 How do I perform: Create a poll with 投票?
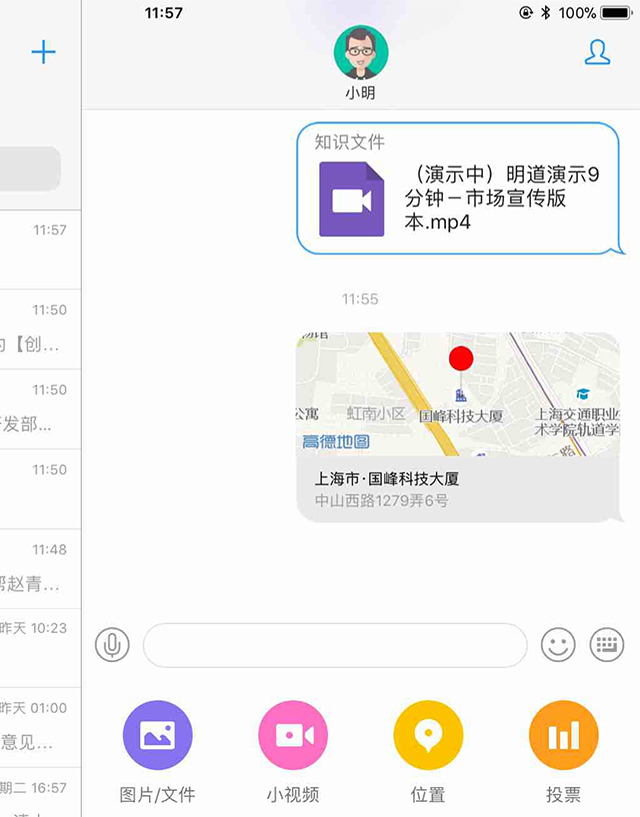click(563, 736)
